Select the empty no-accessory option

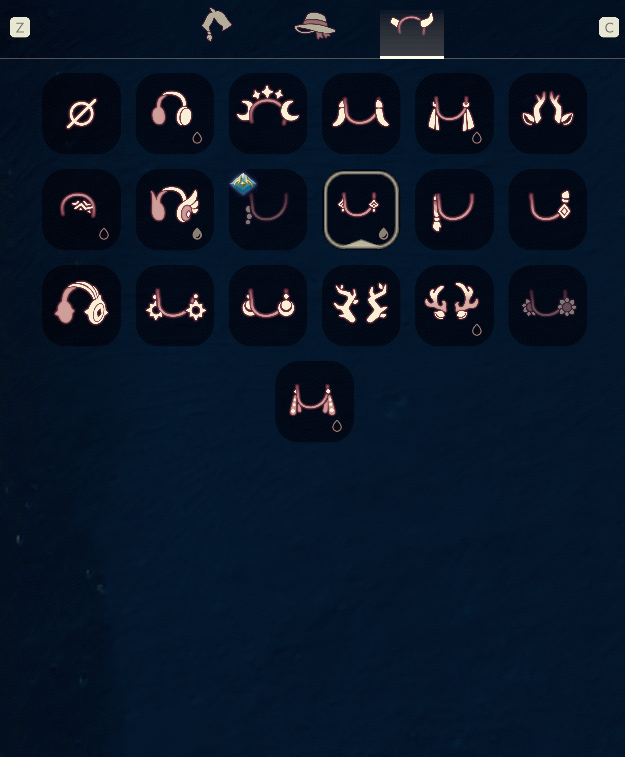pyautogui.click(x=81, y=113)
